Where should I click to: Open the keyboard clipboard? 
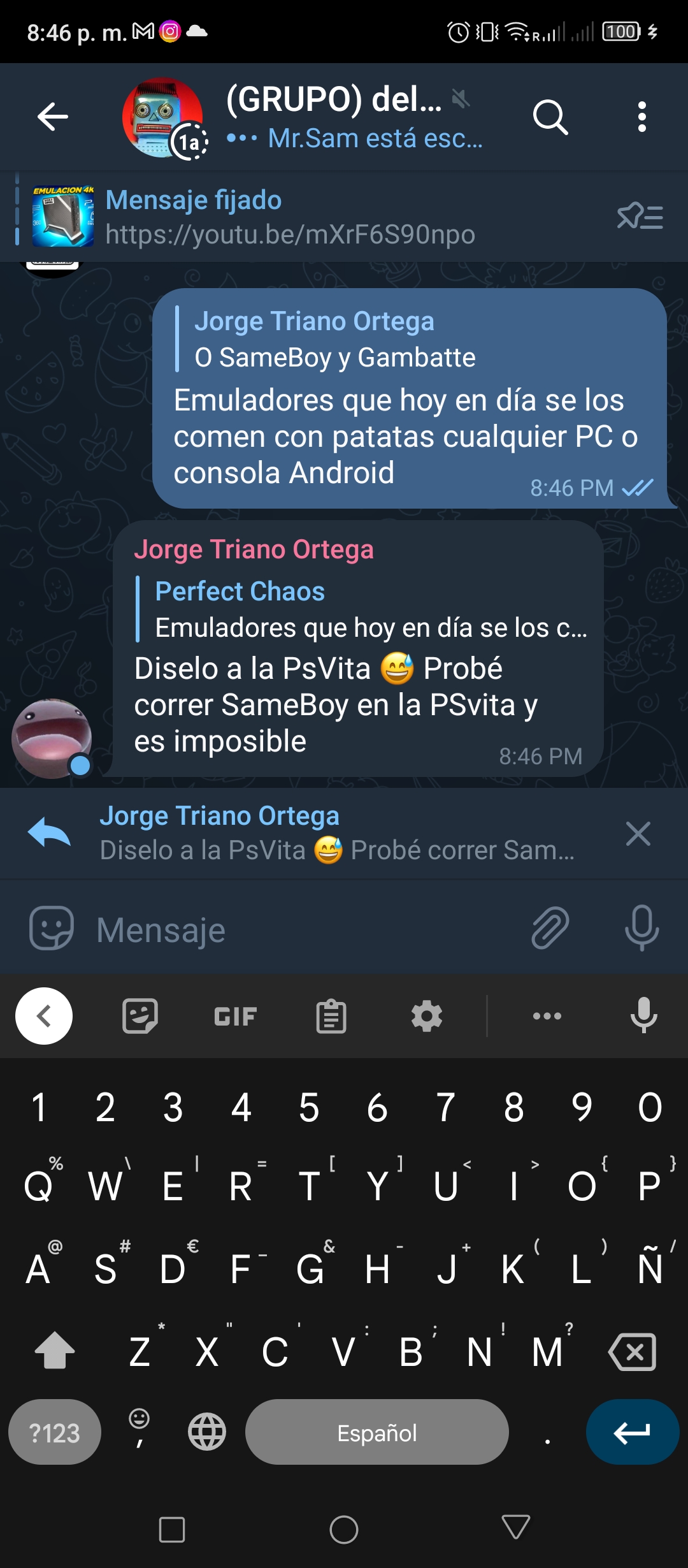pyautogui.click(x=331, y=1016)
